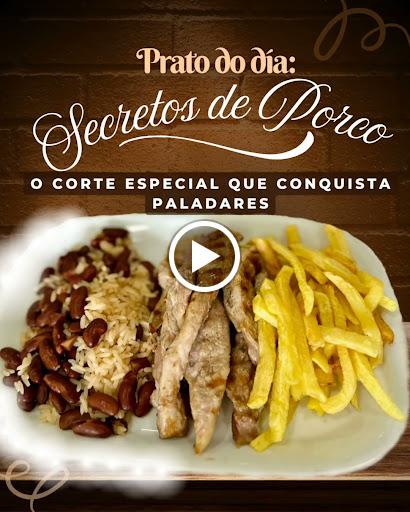Image resolution: width=410 pixels, height=512 pixels.
Task: Play the Secretos de Porco video
Action: click(x=204, y=256)
